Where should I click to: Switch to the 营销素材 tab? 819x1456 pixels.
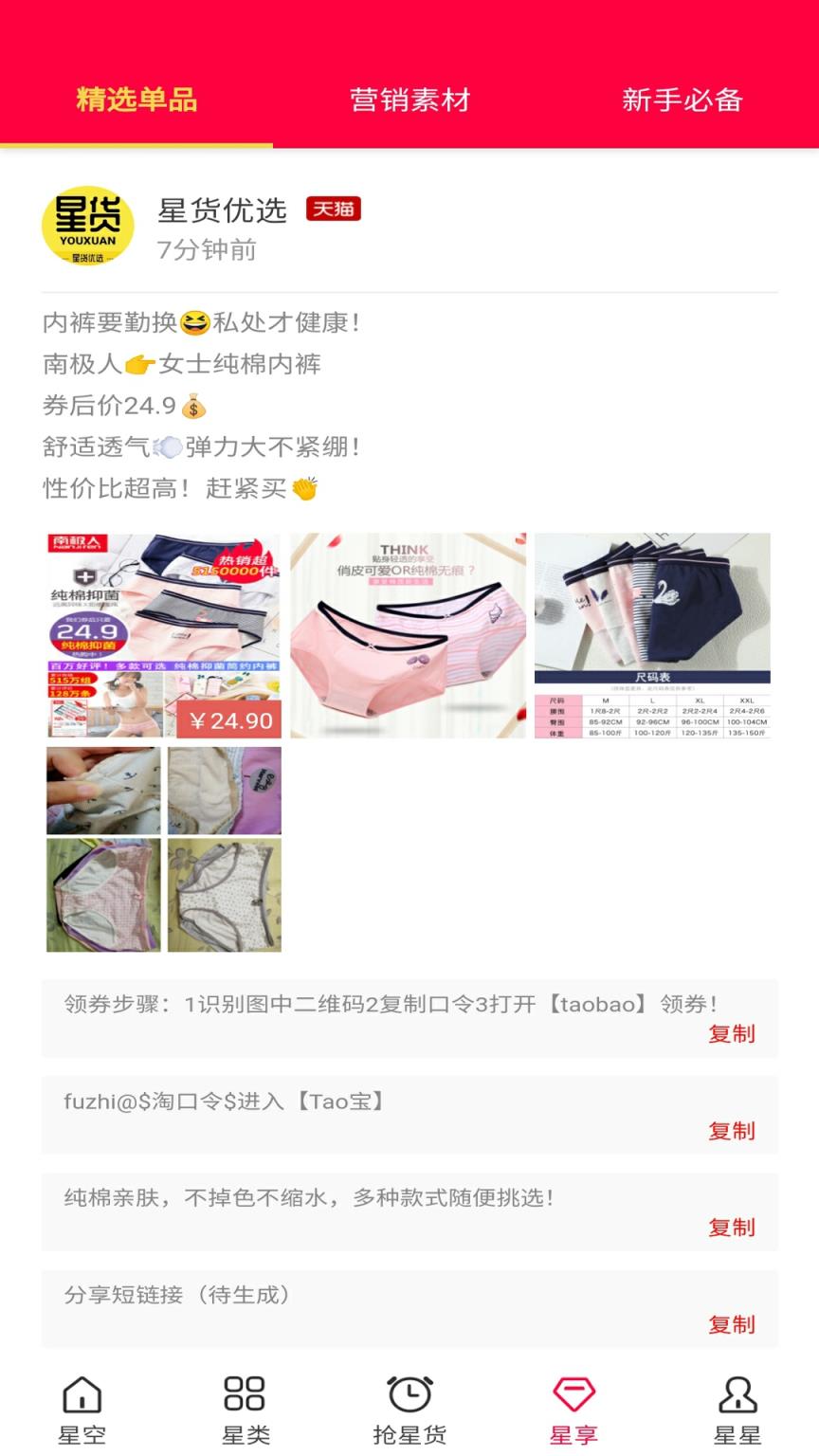[x=409, y=100]
